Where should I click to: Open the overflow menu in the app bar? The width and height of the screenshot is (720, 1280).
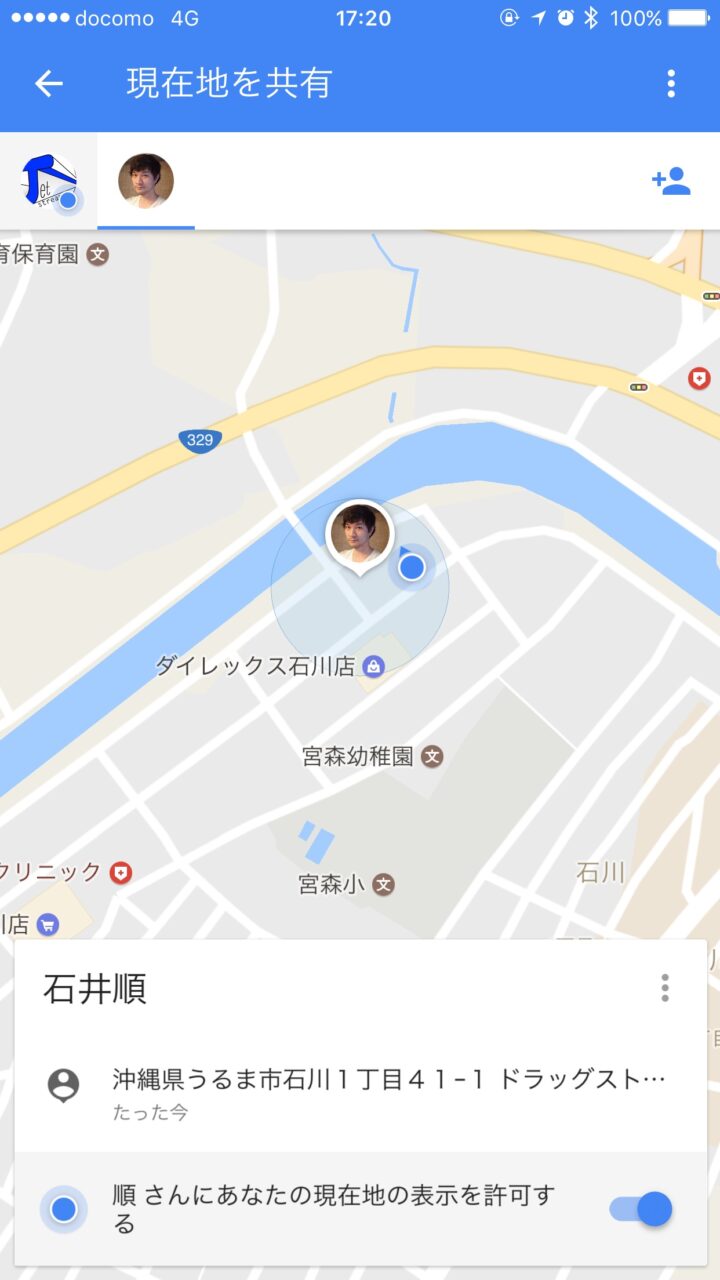pyautogui.click(x=671, y=83)
